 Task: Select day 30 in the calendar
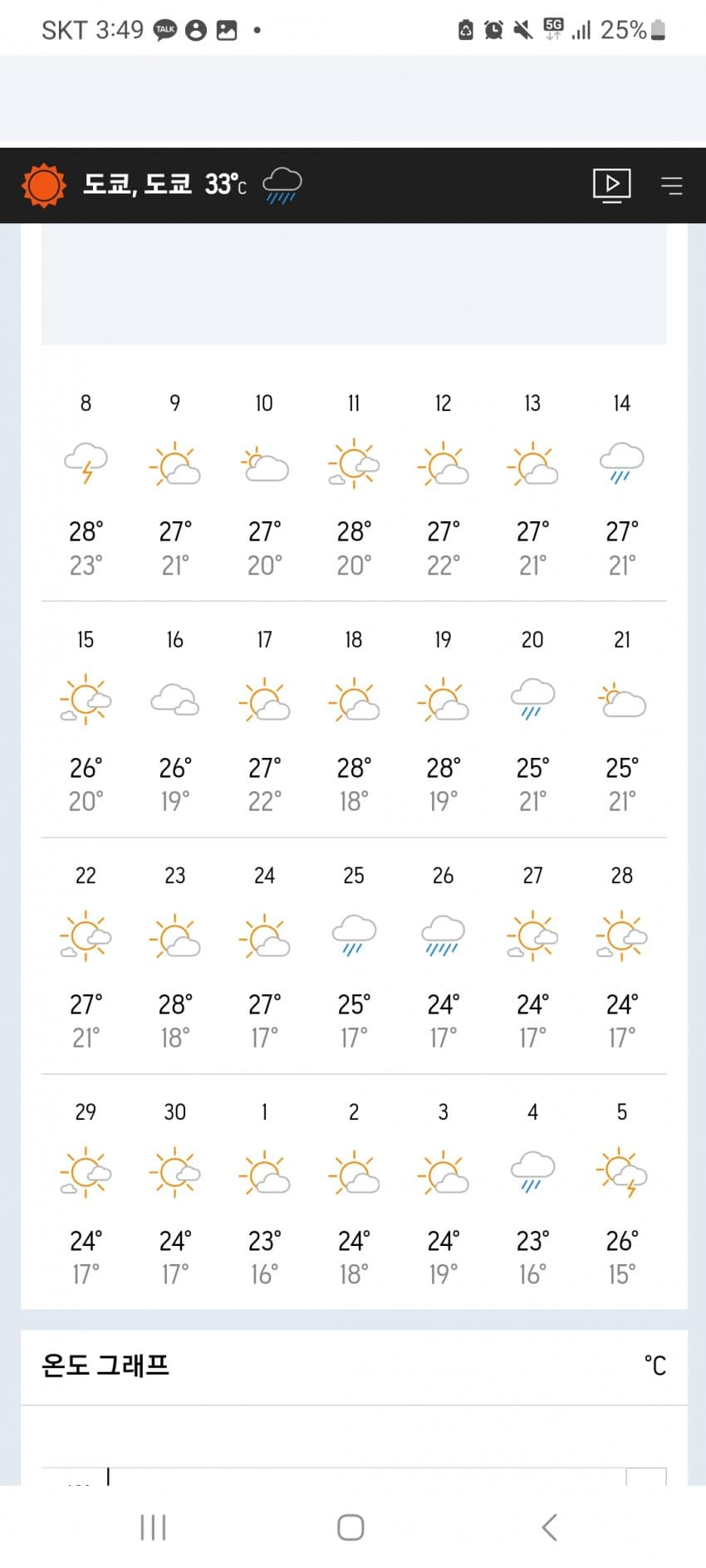(175, 1192)
